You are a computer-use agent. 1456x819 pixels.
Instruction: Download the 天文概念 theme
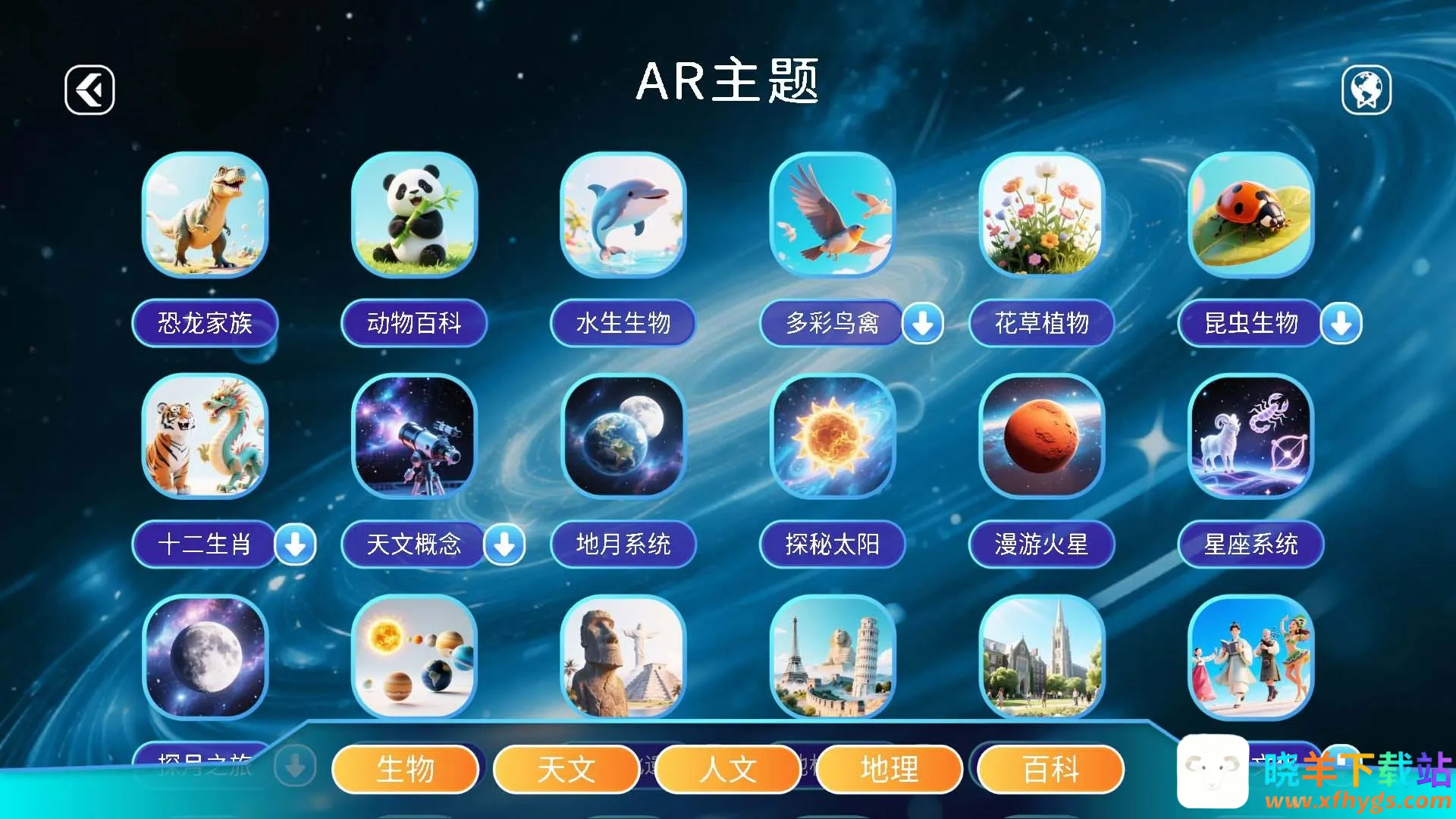[x=504, y=544]
